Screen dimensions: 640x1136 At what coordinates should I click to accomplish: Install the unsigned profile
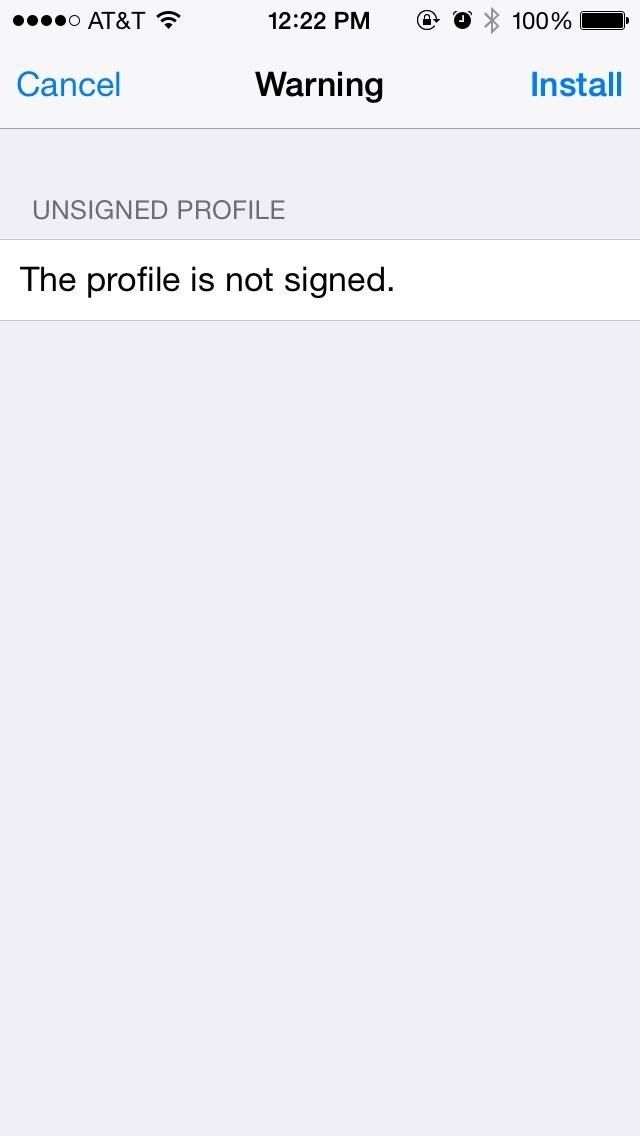pyautogui.click(x=576, y=85)
